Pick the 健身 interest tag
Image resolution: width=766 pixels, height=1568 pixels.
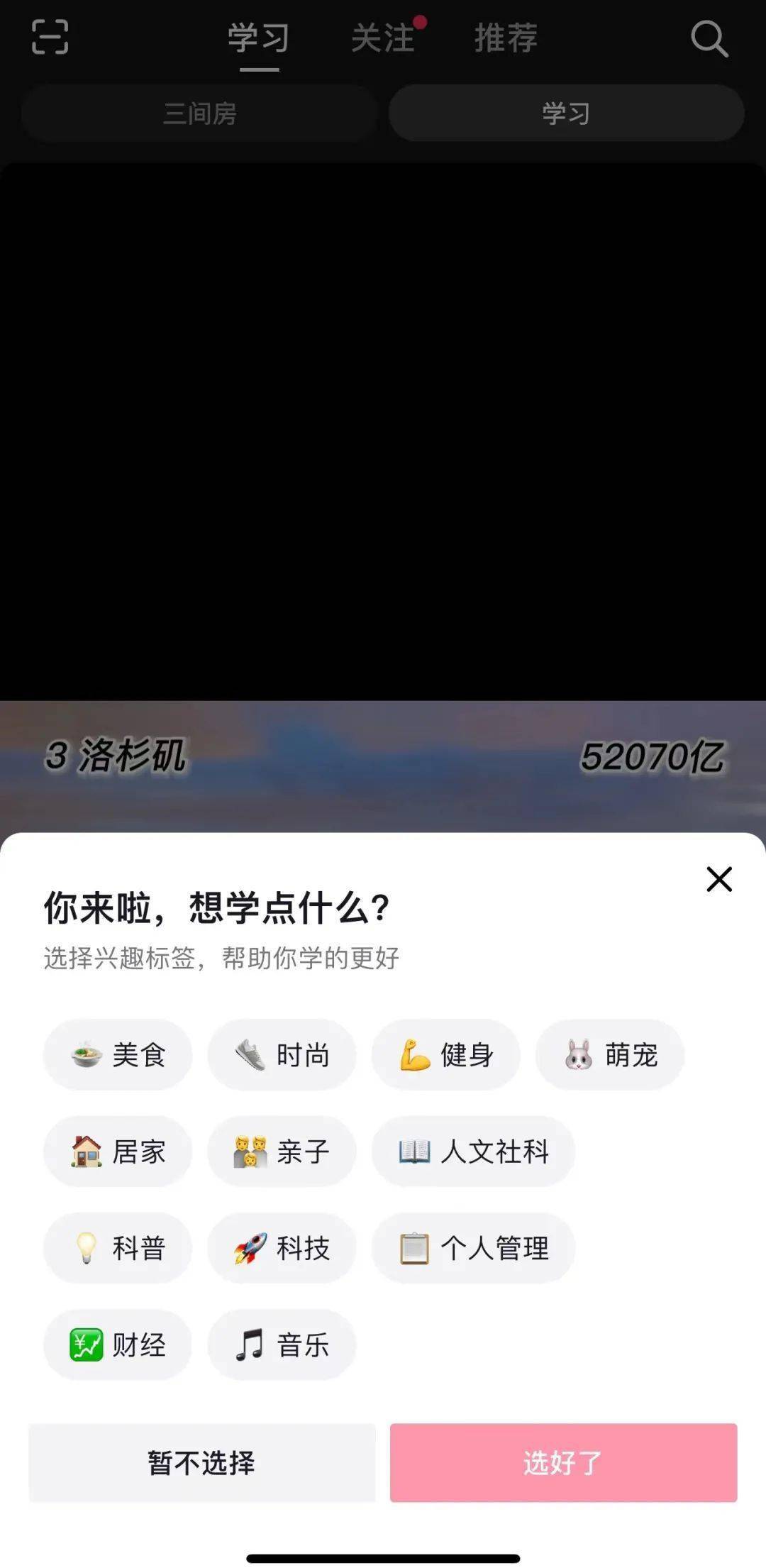(x=445, y=1055)
